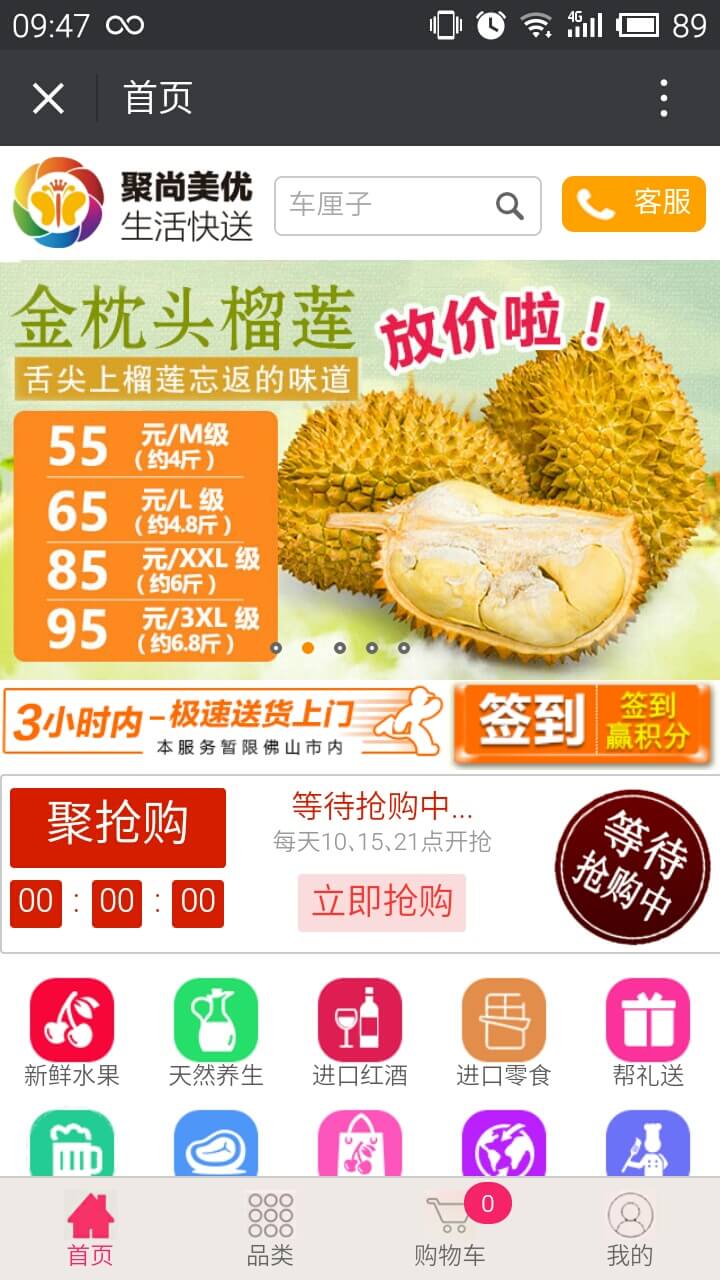Viewport: 720px width, 1280px height.
Task: Open the 金枕头榴莲 durian banner
Action: (x=360, y=470)
